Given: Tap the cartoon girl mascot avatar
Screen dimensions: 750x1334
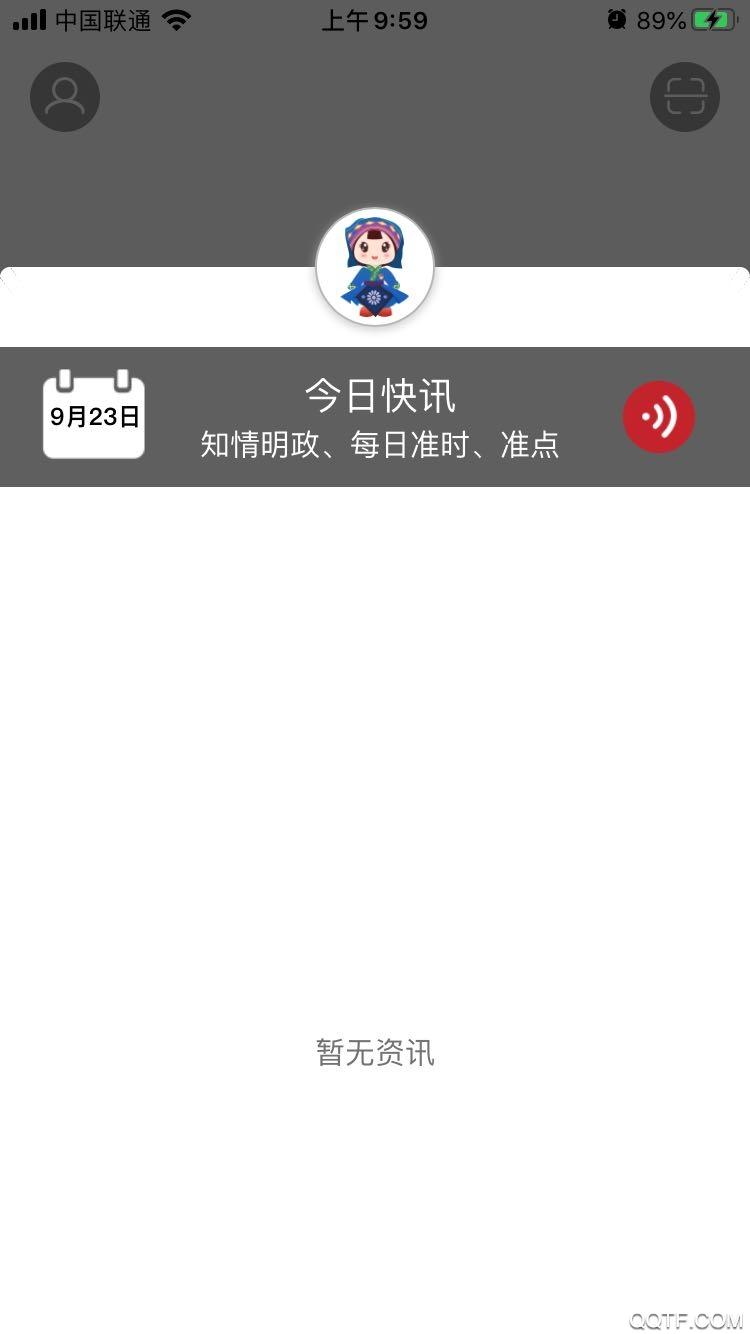Looking at the screenshot, I should (x=375, y=267).
